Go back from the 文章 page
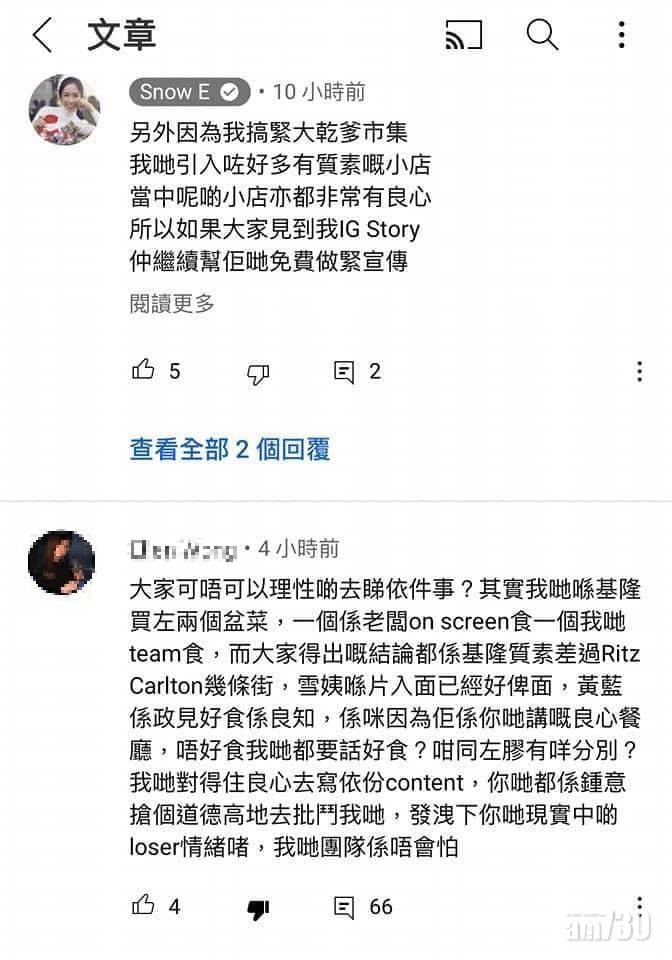672x960 pixels. [42, 35]
